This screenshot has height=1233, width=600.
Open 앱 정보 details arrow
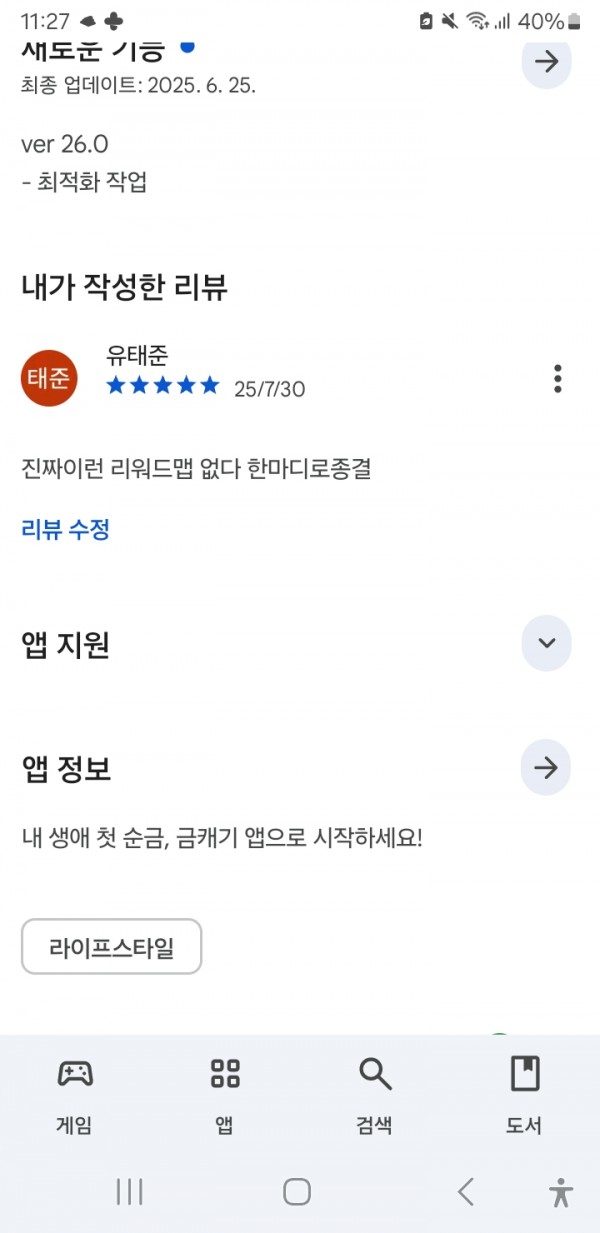click(546, 768)
